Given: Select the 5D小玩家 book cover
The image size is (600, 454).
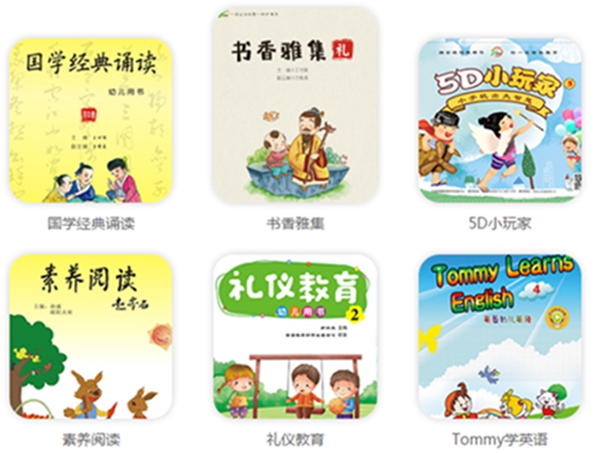Looking at the screenshot, I should 499,120.
